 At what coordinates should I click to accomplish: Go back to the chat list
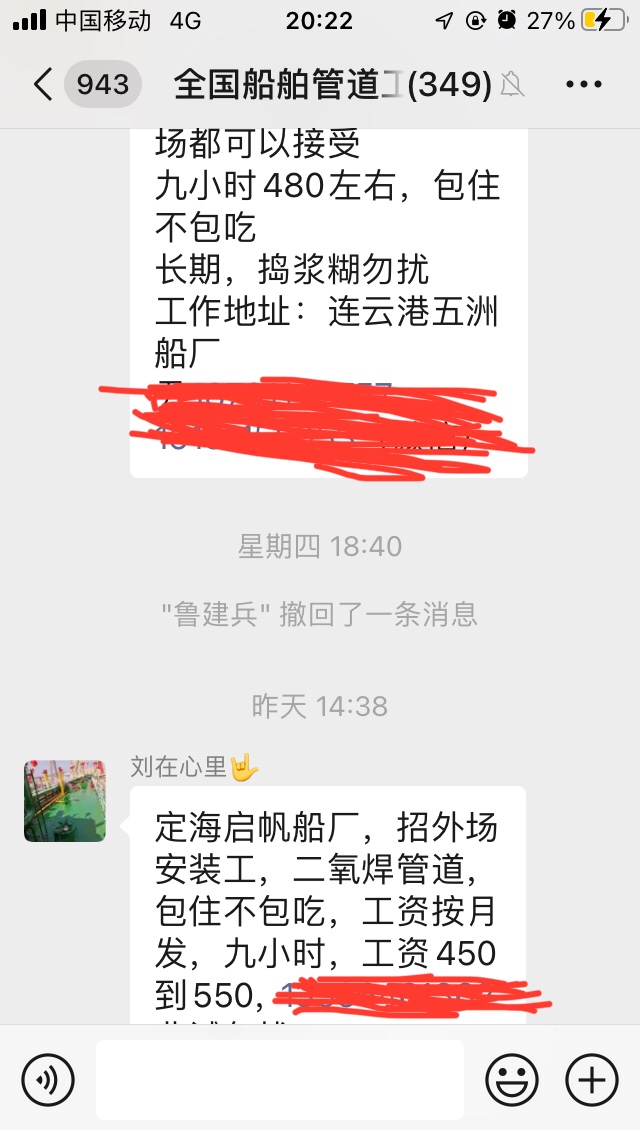pos(42,85)
